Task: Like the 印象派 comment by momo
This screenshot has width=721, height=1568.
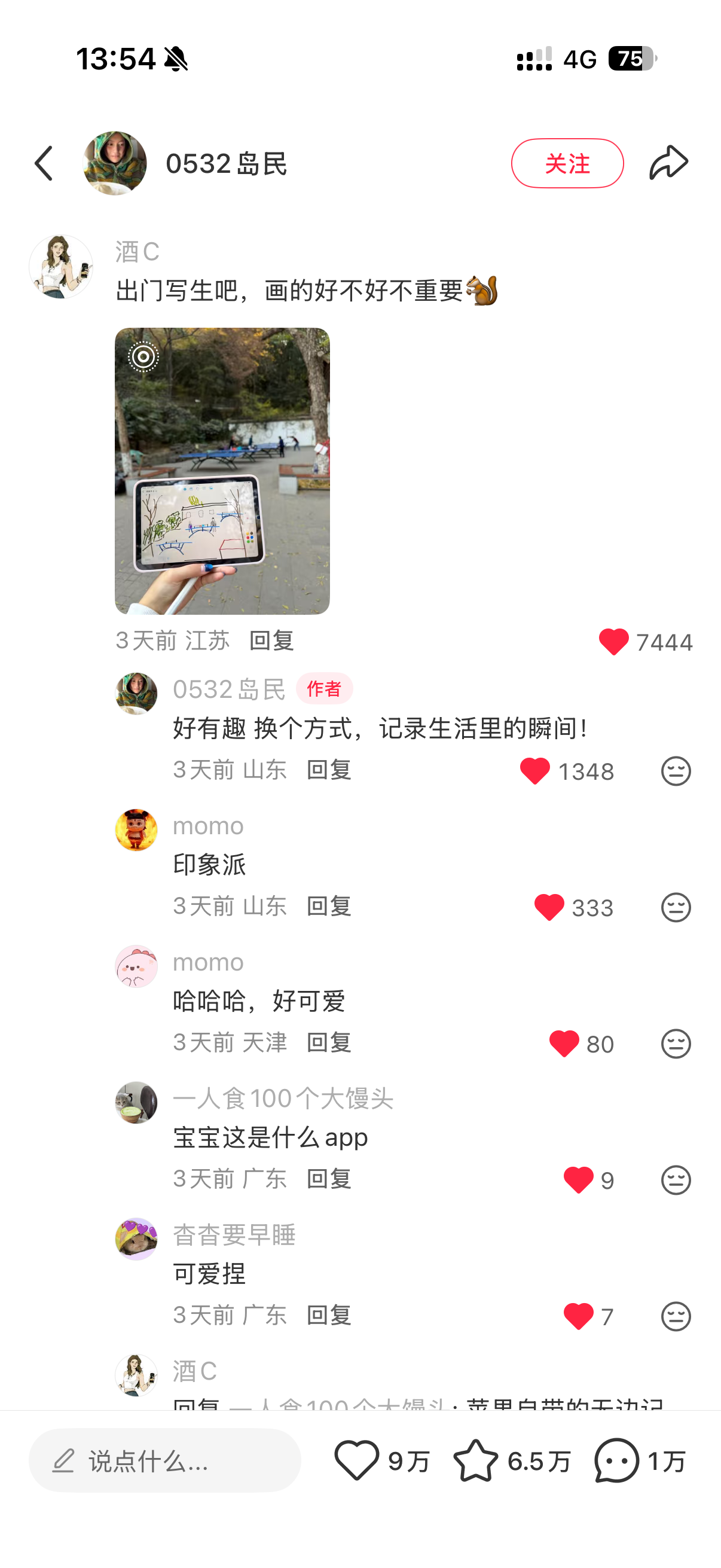Action: coord(549,907)
